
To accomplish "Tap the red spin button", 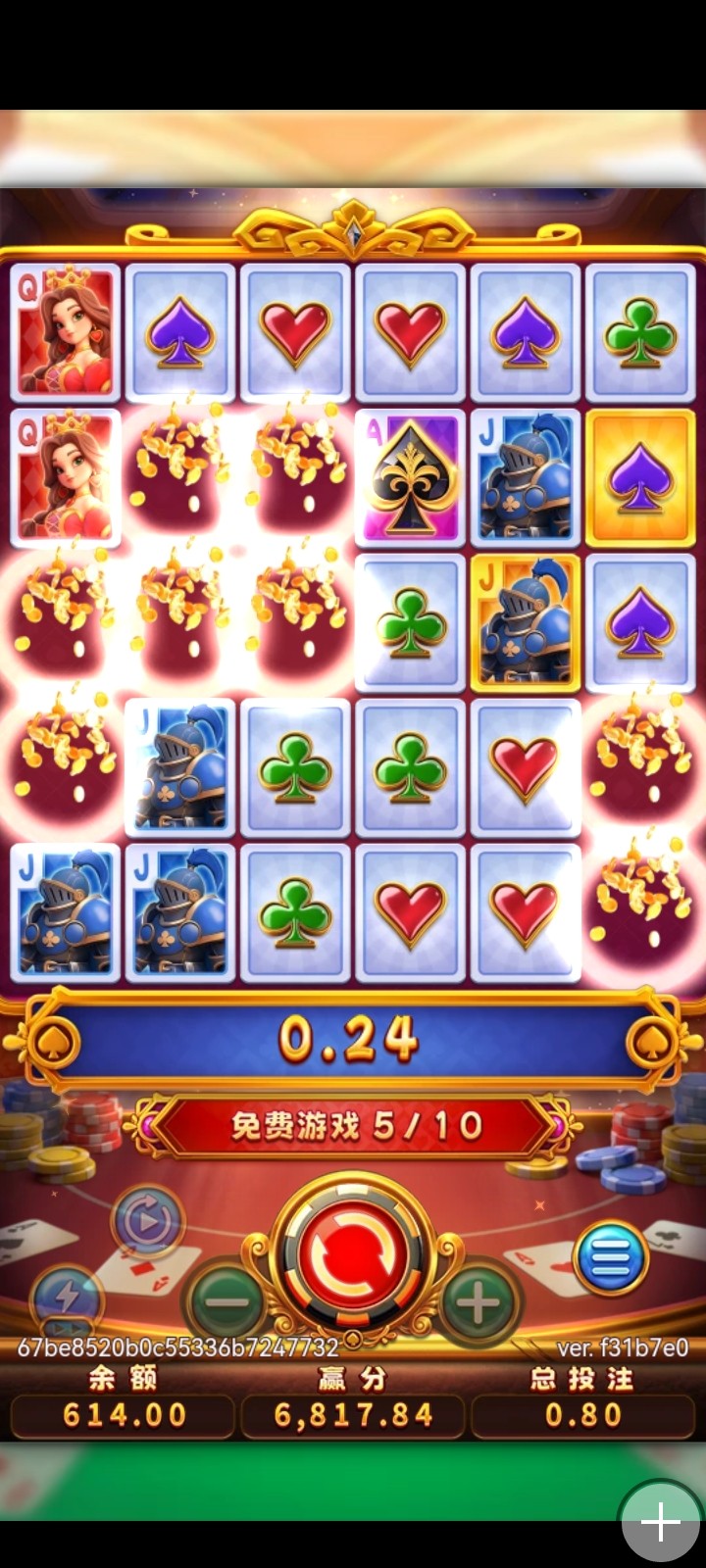I will (x=352, y=1254).
